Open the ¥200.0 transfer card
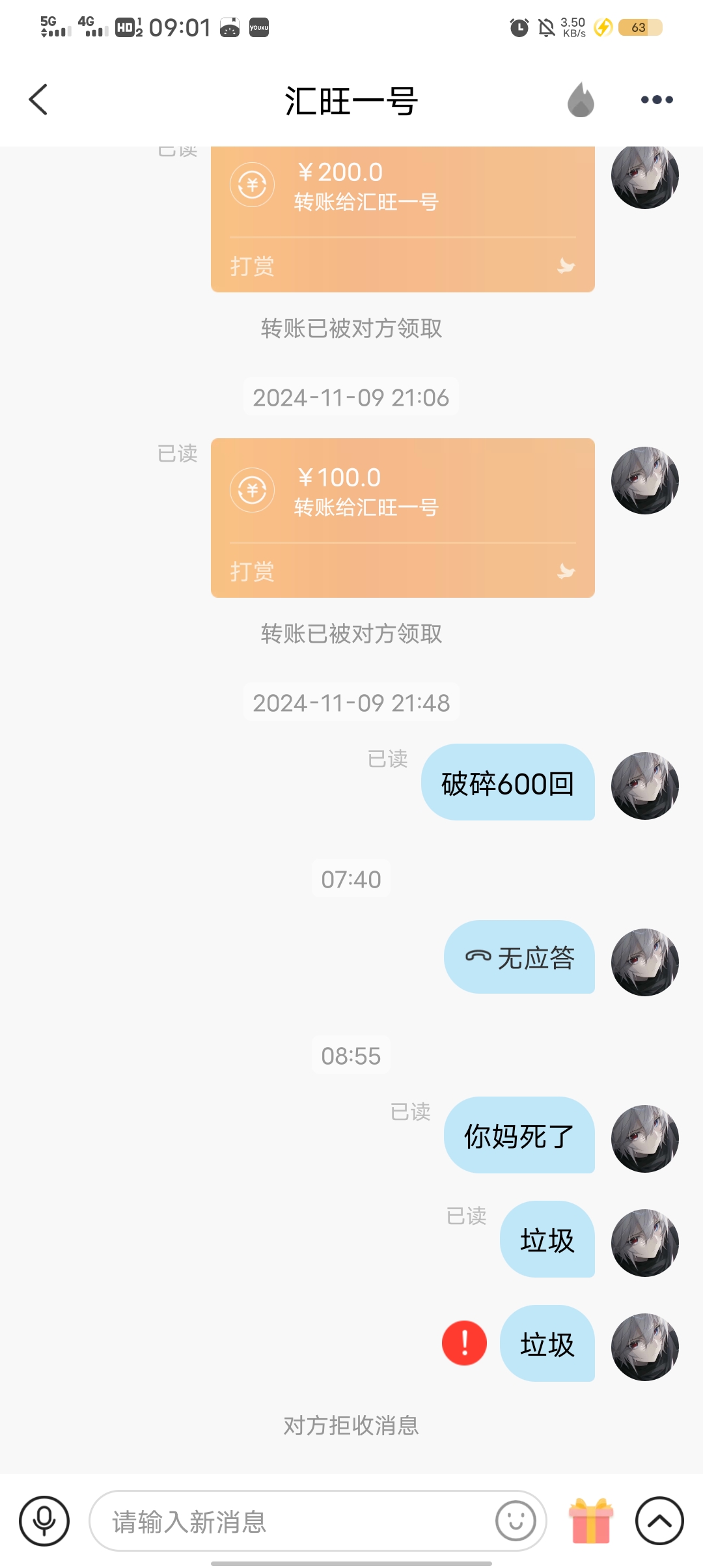The height and width of the screenshot is (1568, 703). (402, 218)
